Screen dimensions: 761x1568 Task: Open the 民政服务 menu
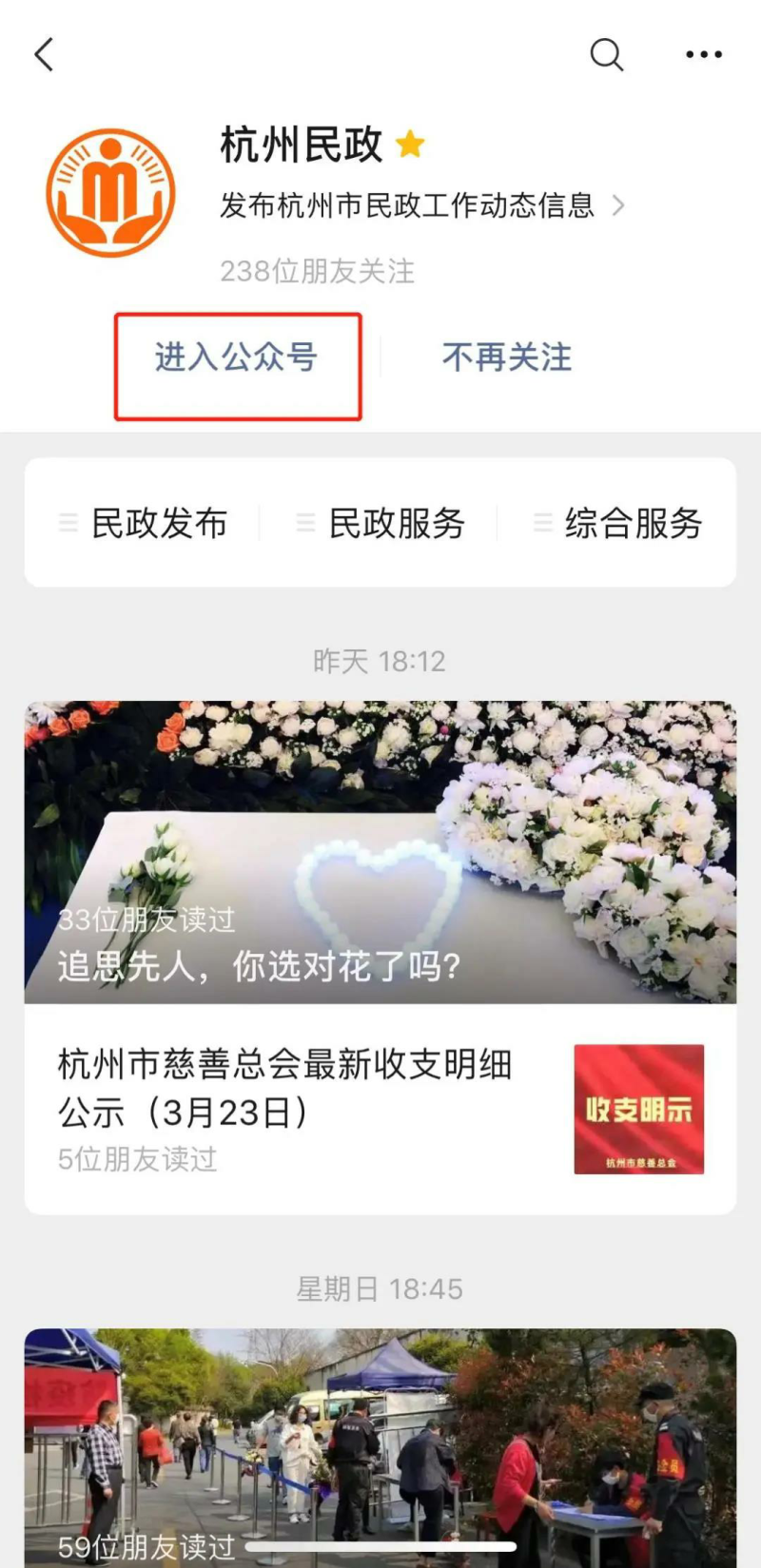[380, 523]
